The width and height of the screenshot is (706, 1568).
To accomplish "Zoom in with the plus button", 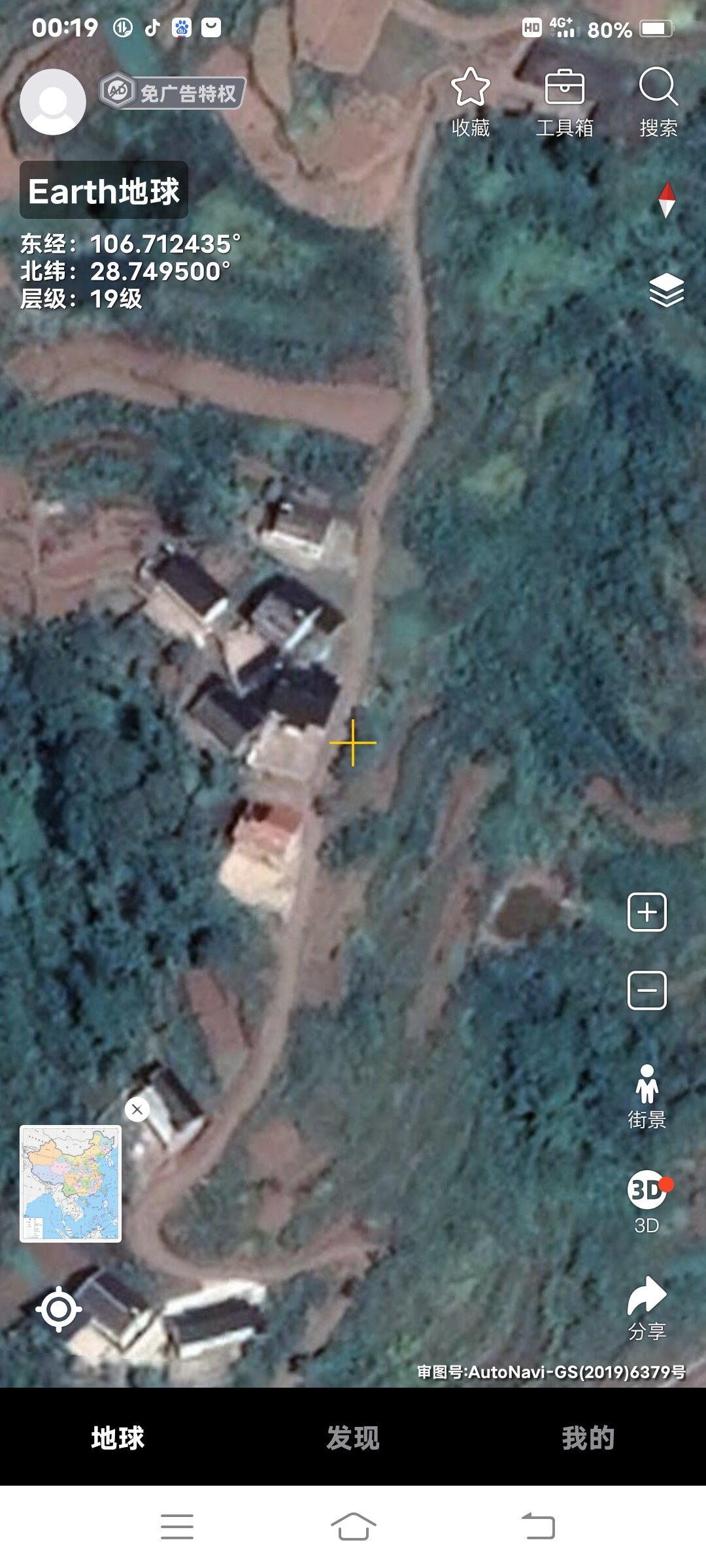I will point(647,912).
